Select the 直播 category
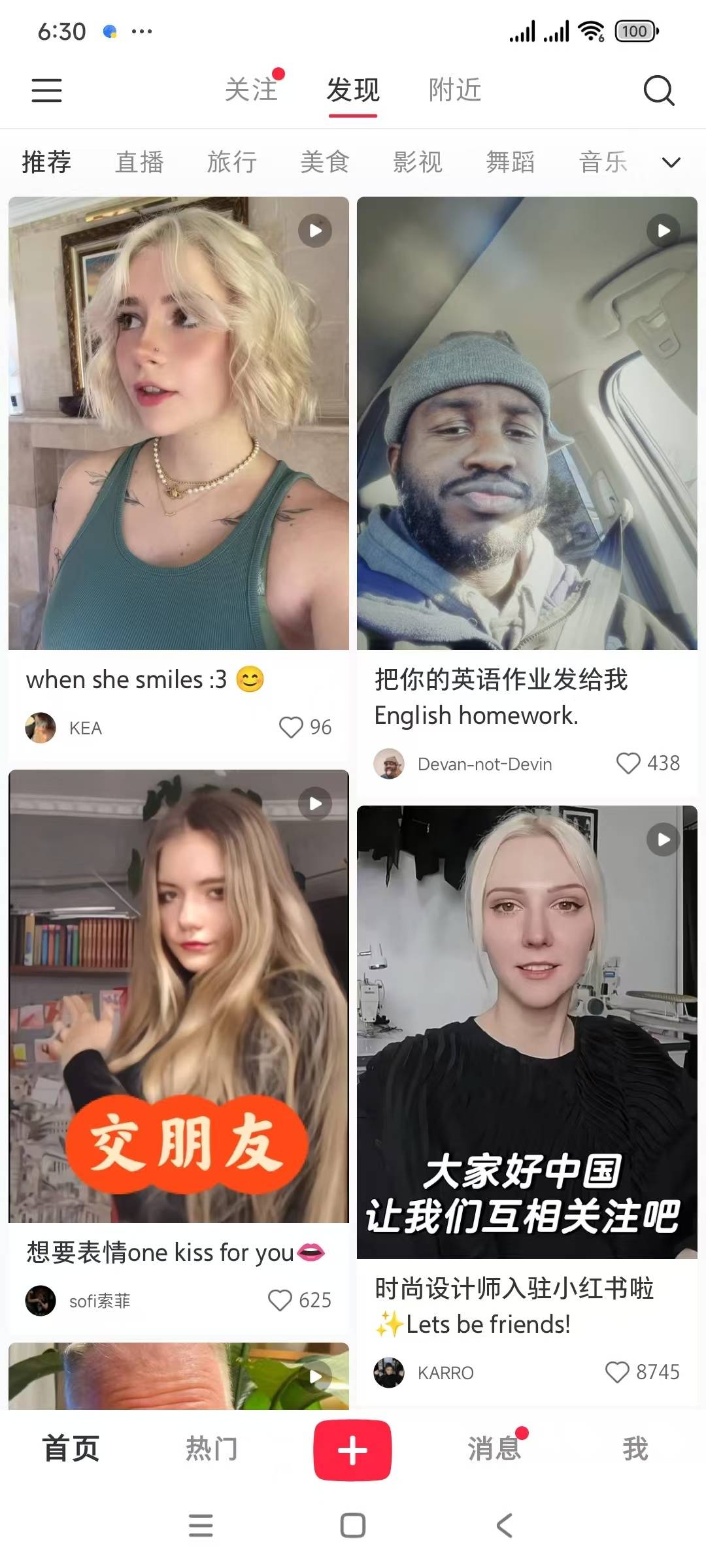This screenshot has height=1568, width=706. [x=139, y=162]
